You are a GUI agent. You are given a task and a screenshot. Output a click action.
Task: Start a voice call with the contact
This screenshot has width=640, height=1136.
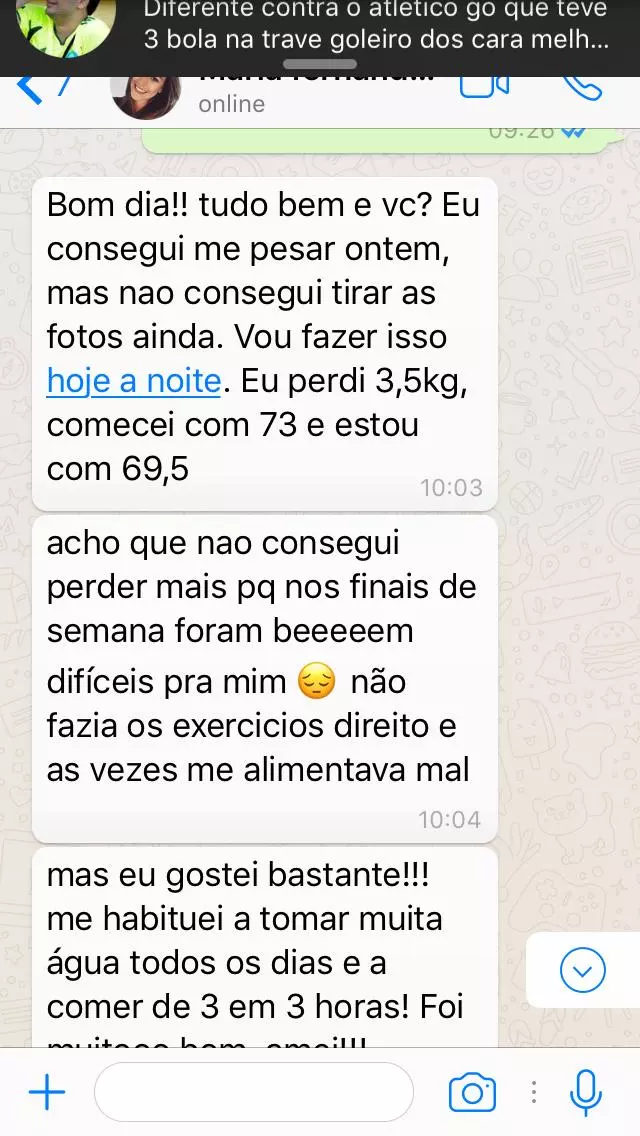582,88
